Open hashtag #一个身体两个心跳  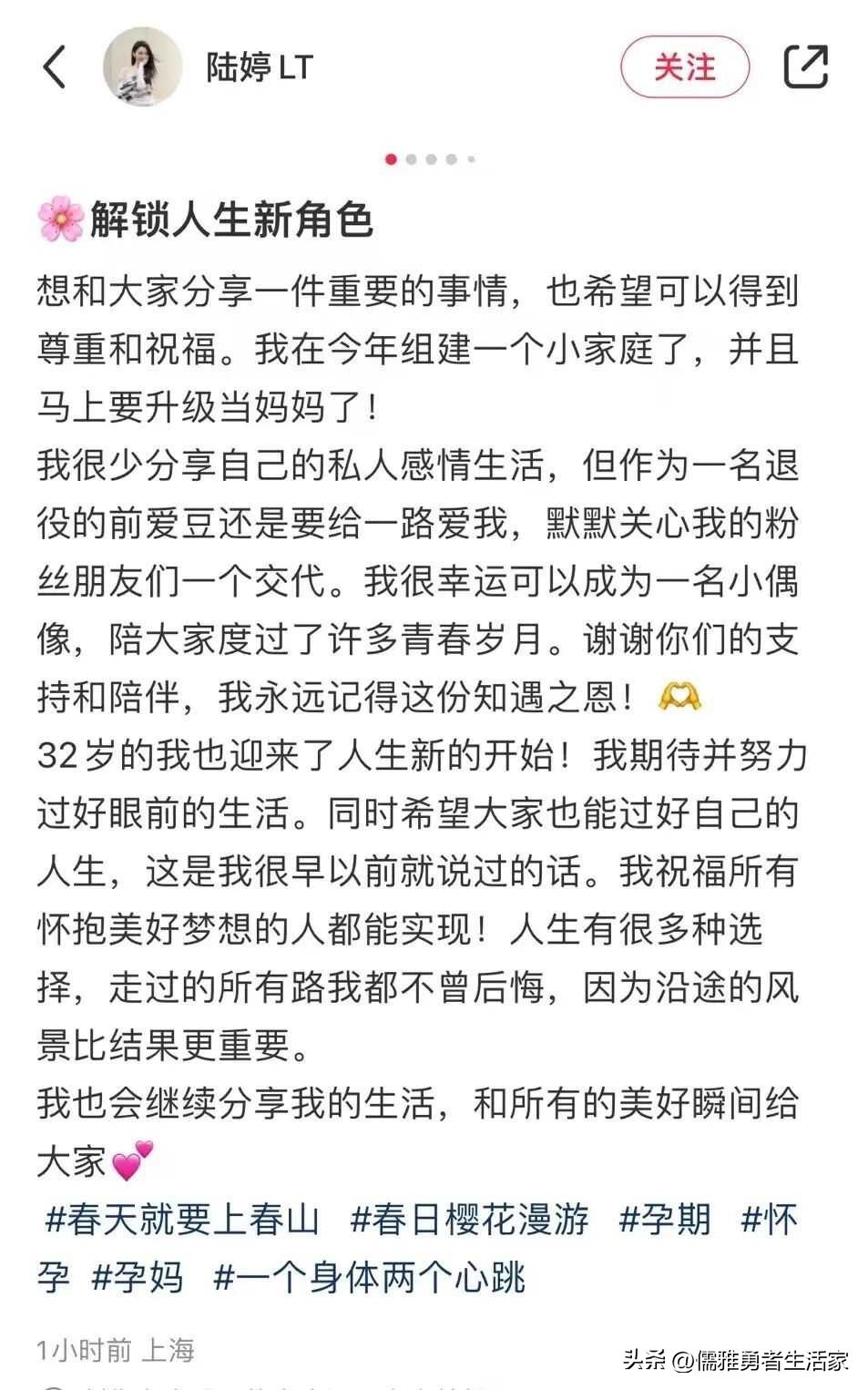(x=369, y=1277)
